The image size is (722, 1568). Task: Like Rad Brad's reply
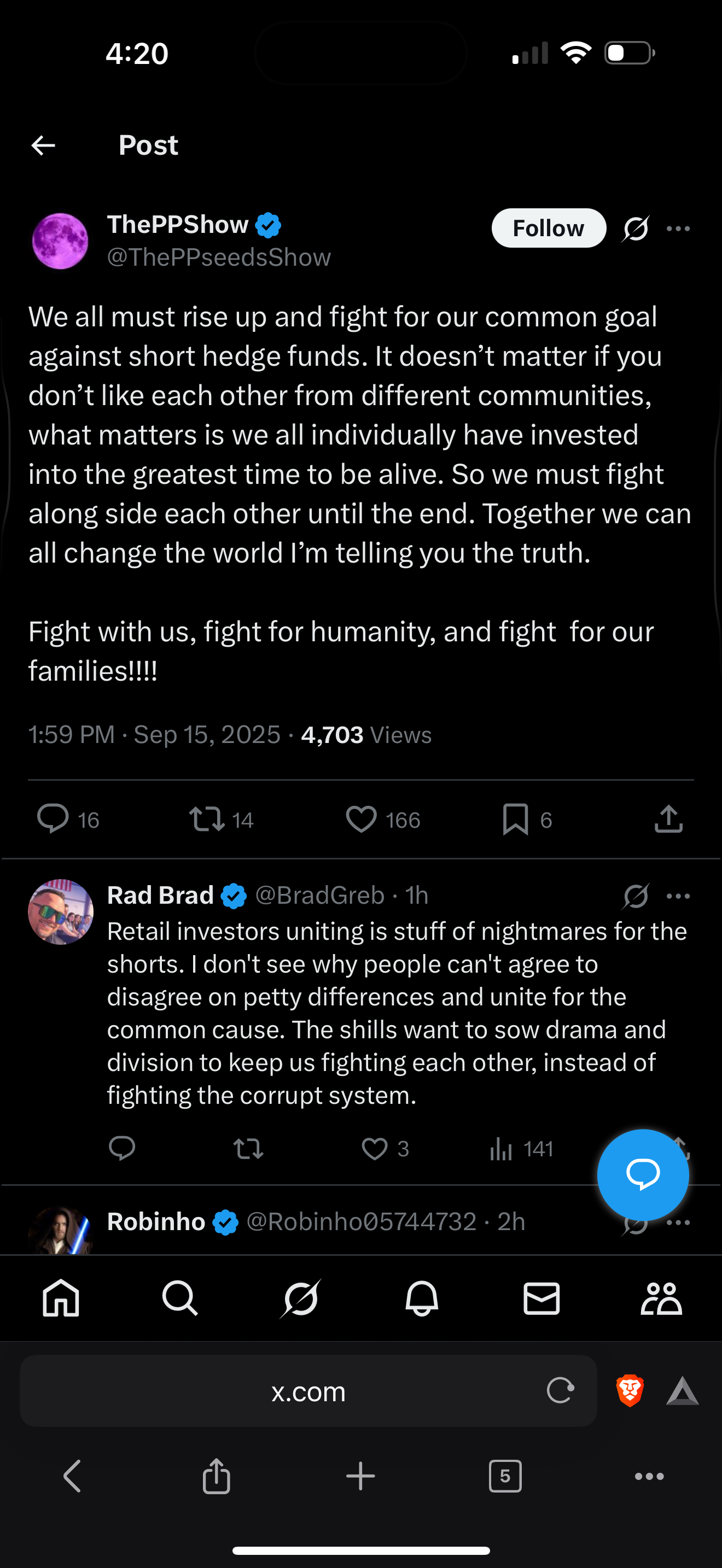click(374, 1149)
